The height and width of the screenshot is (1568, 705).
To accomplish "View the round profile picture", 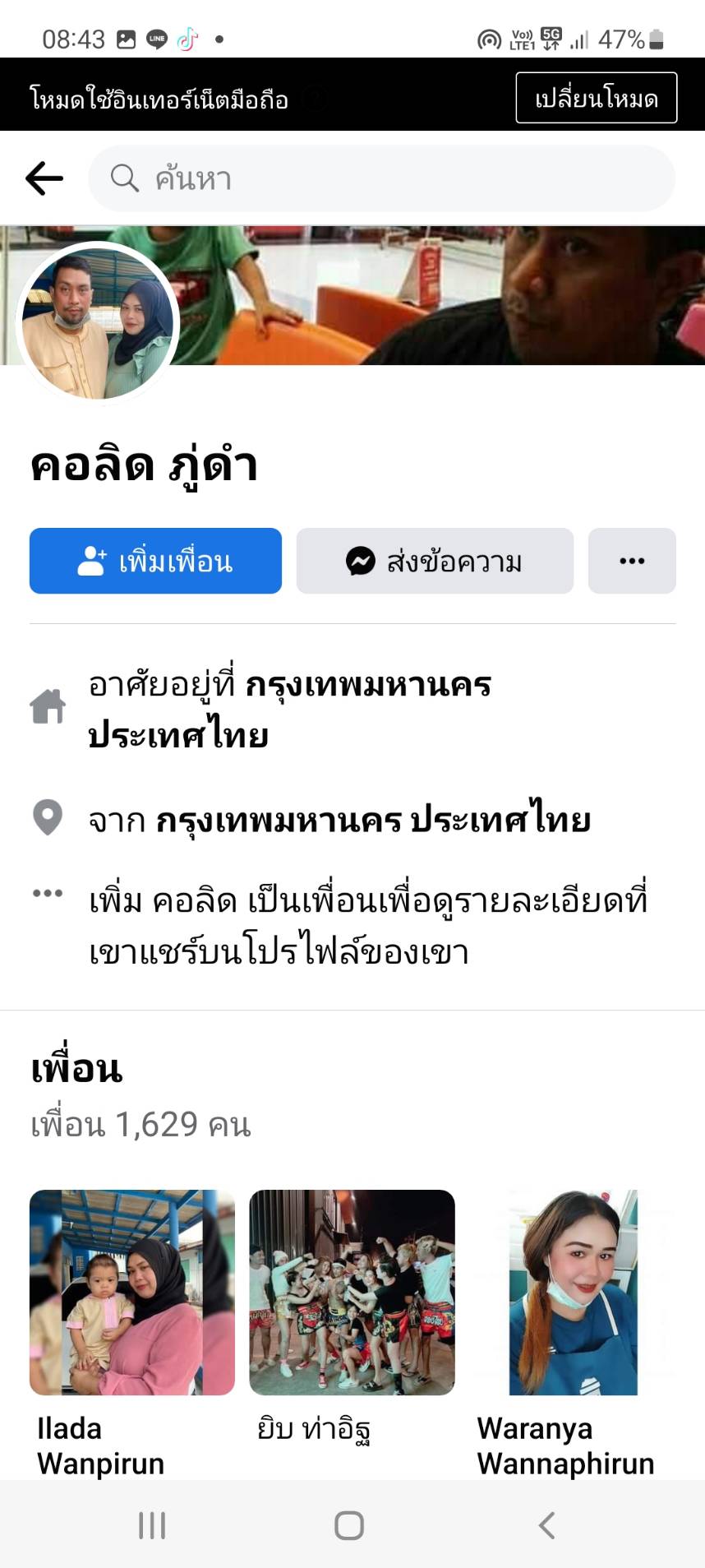I will point(98,323).
